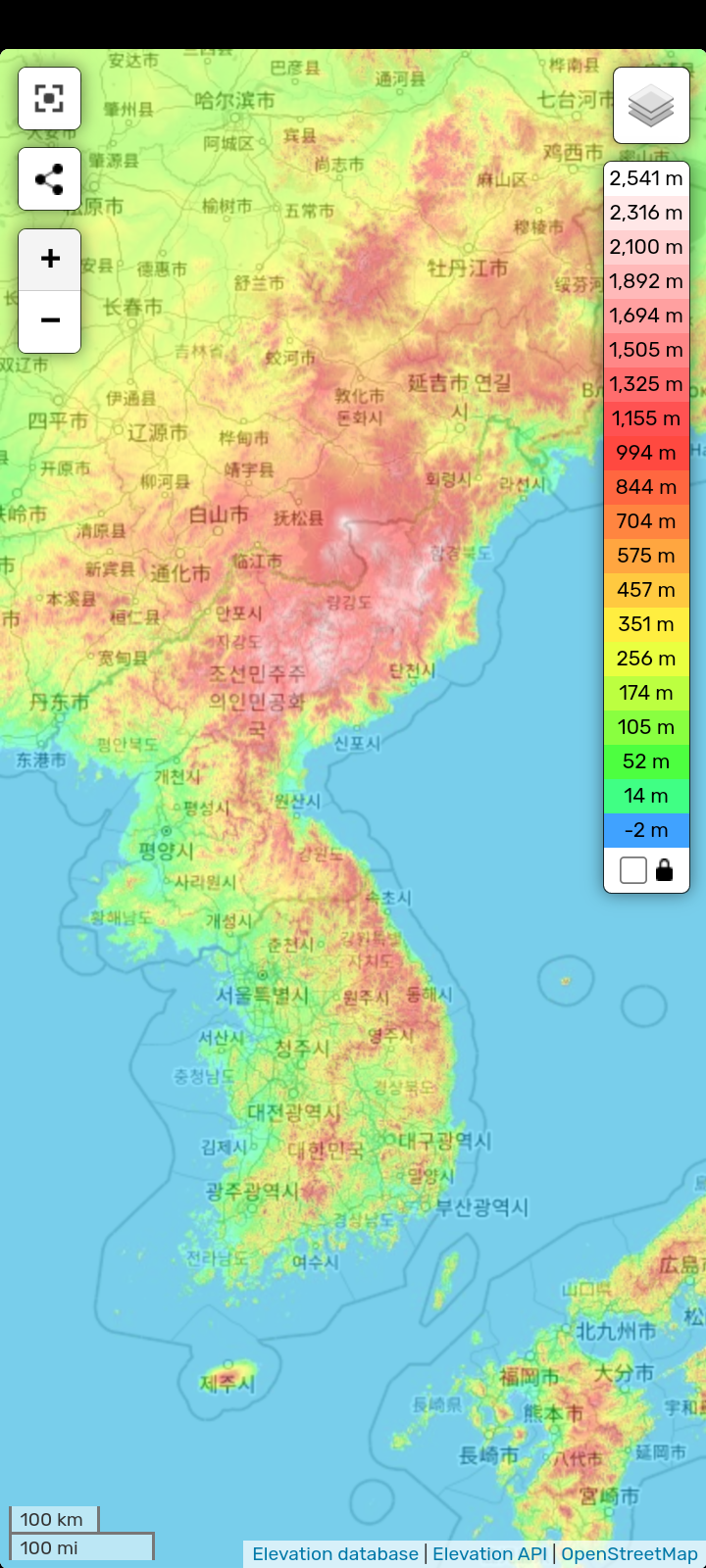The width and height of the screenshot is (706, 1568).
Task: Zoom out of the map
Action: pos(49,321)
